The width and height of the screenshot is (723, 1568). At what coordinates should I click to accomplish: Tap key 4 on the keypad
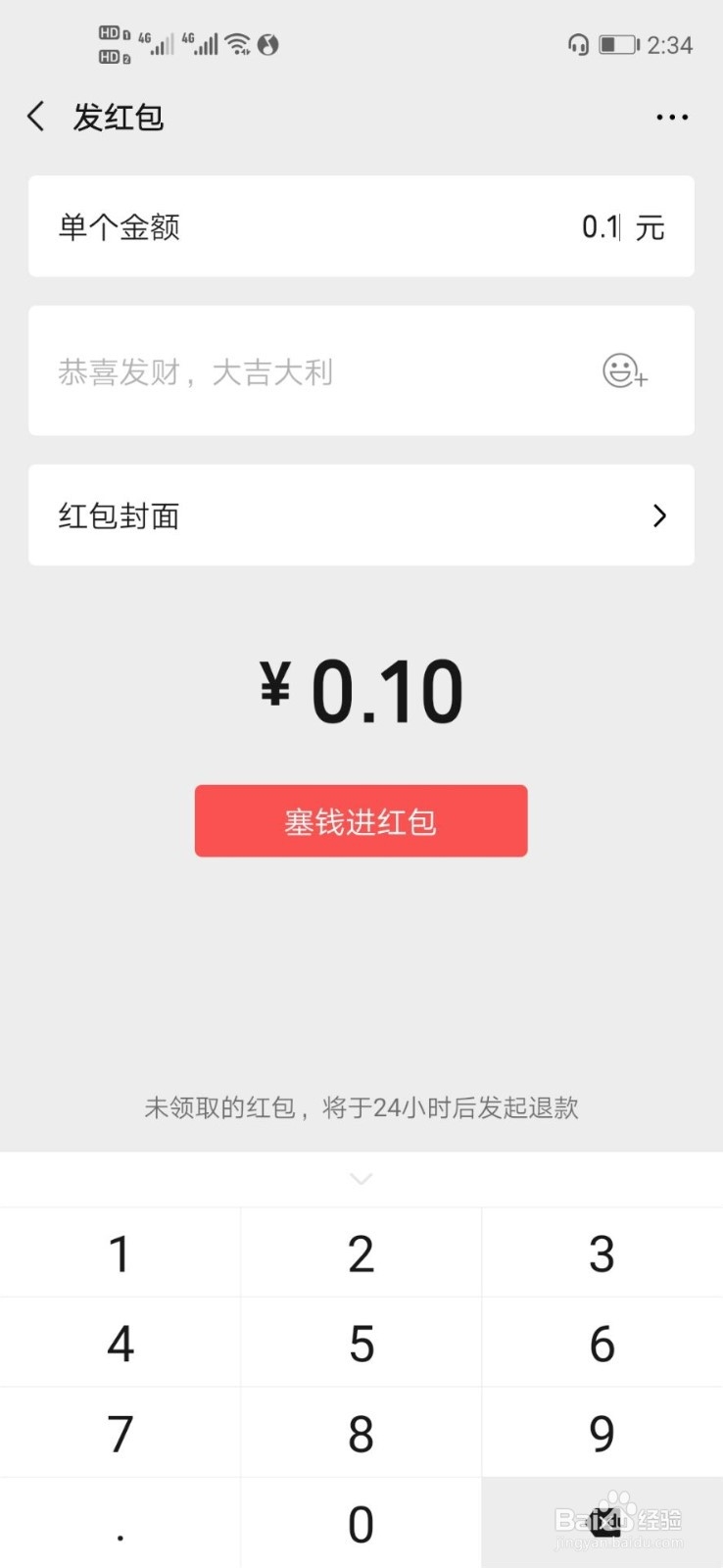[120, 1343]
